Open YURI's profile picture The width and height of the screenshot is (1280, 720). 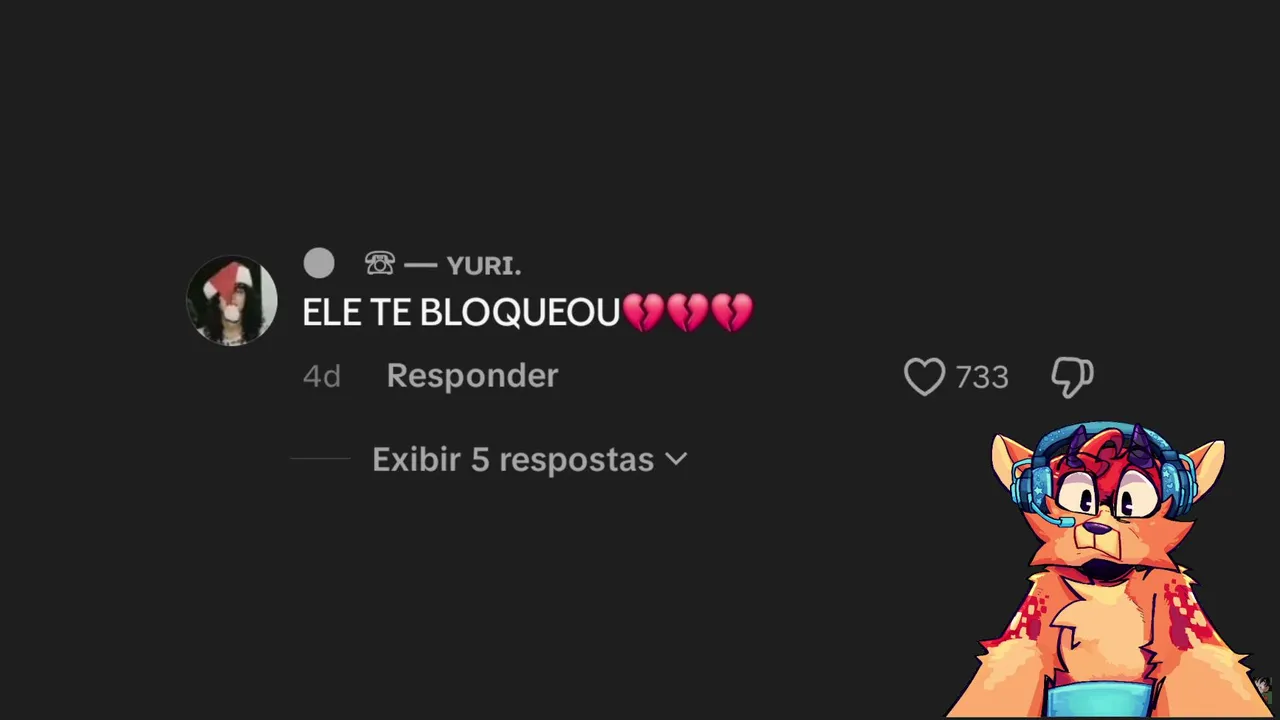[x=232, y=300]
